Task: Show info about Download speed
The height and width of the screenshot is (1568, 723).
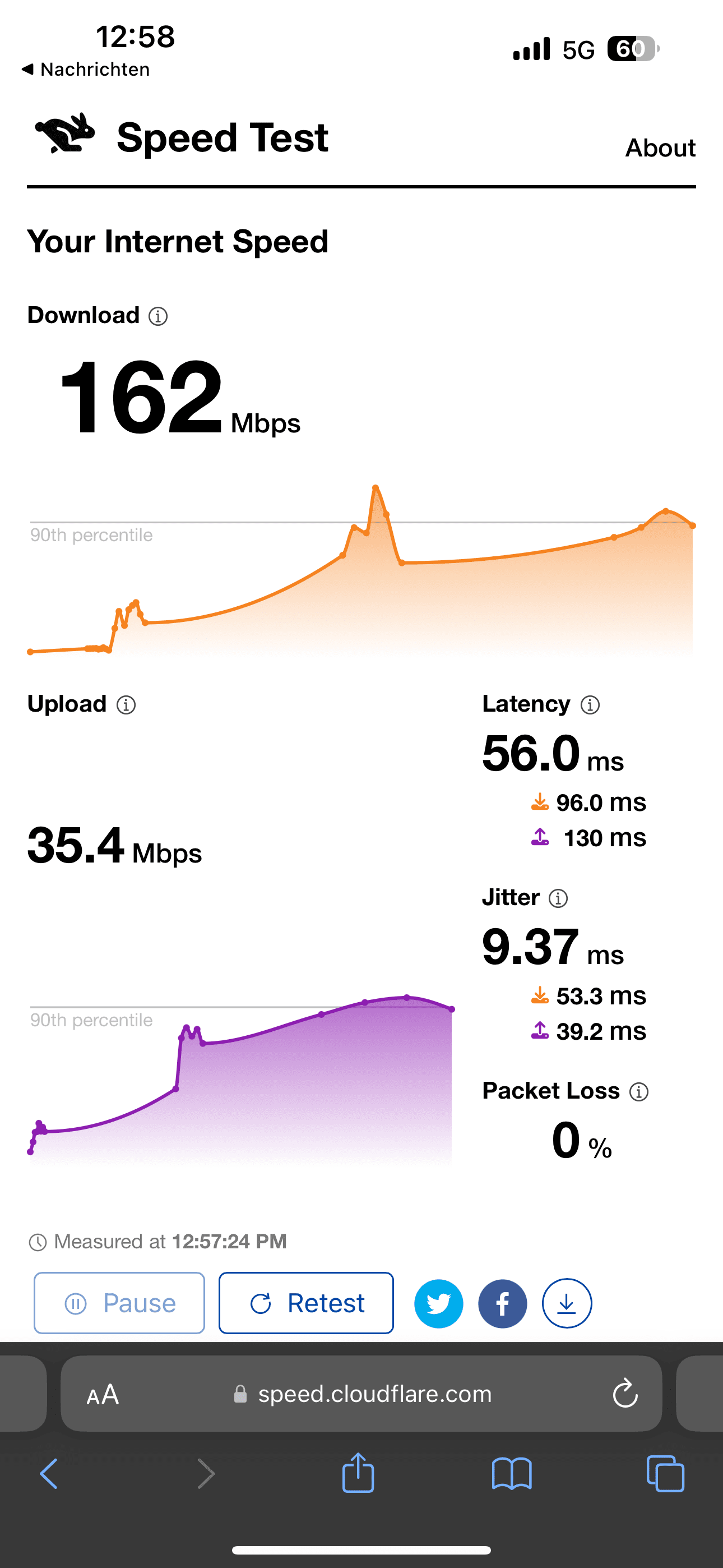Action: tap(158, 316)
